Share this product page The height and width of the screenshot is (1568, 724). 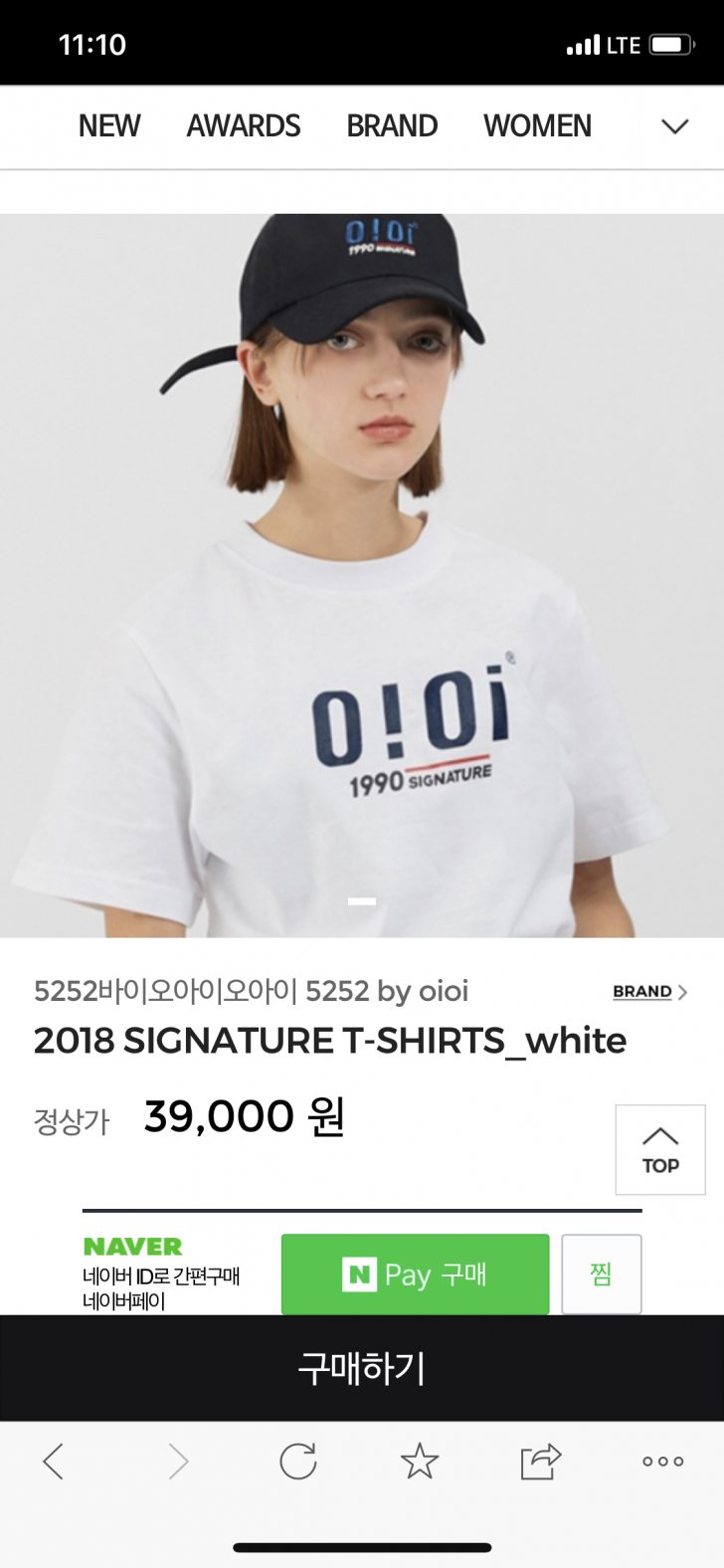tap(541, 1462)
